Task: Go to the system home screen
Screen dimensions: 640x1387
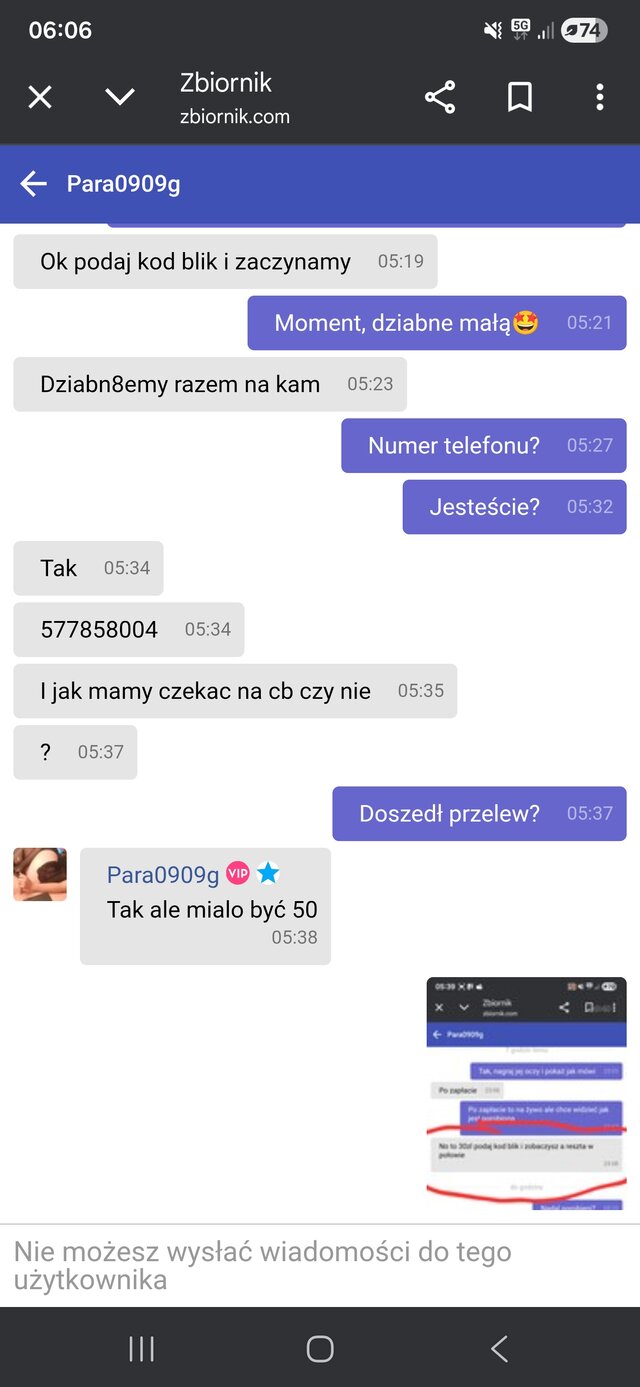Action: pyautogui.click(x=320, y=1349)
